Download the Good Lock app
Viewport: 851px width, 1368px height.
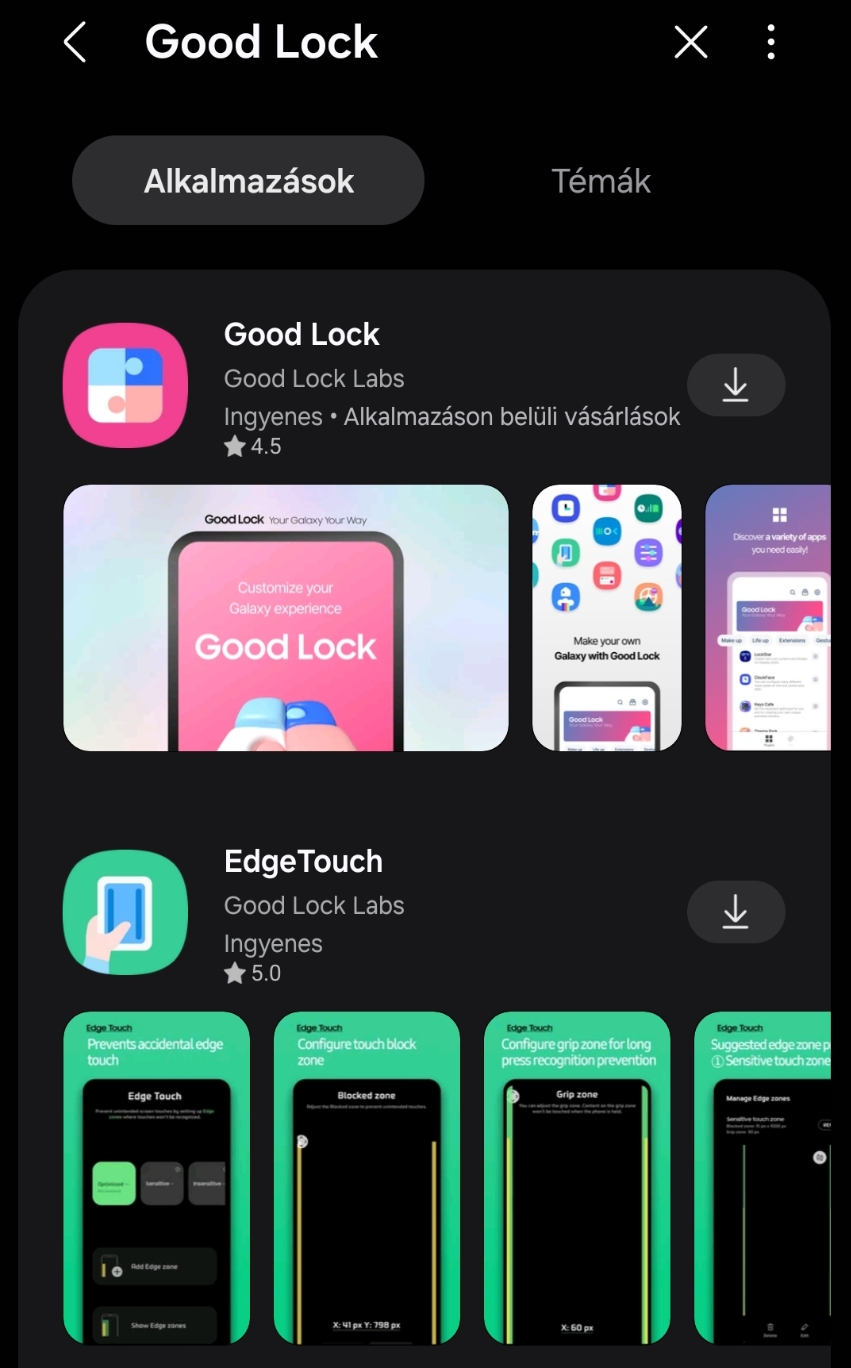click(x=735, y=385)
